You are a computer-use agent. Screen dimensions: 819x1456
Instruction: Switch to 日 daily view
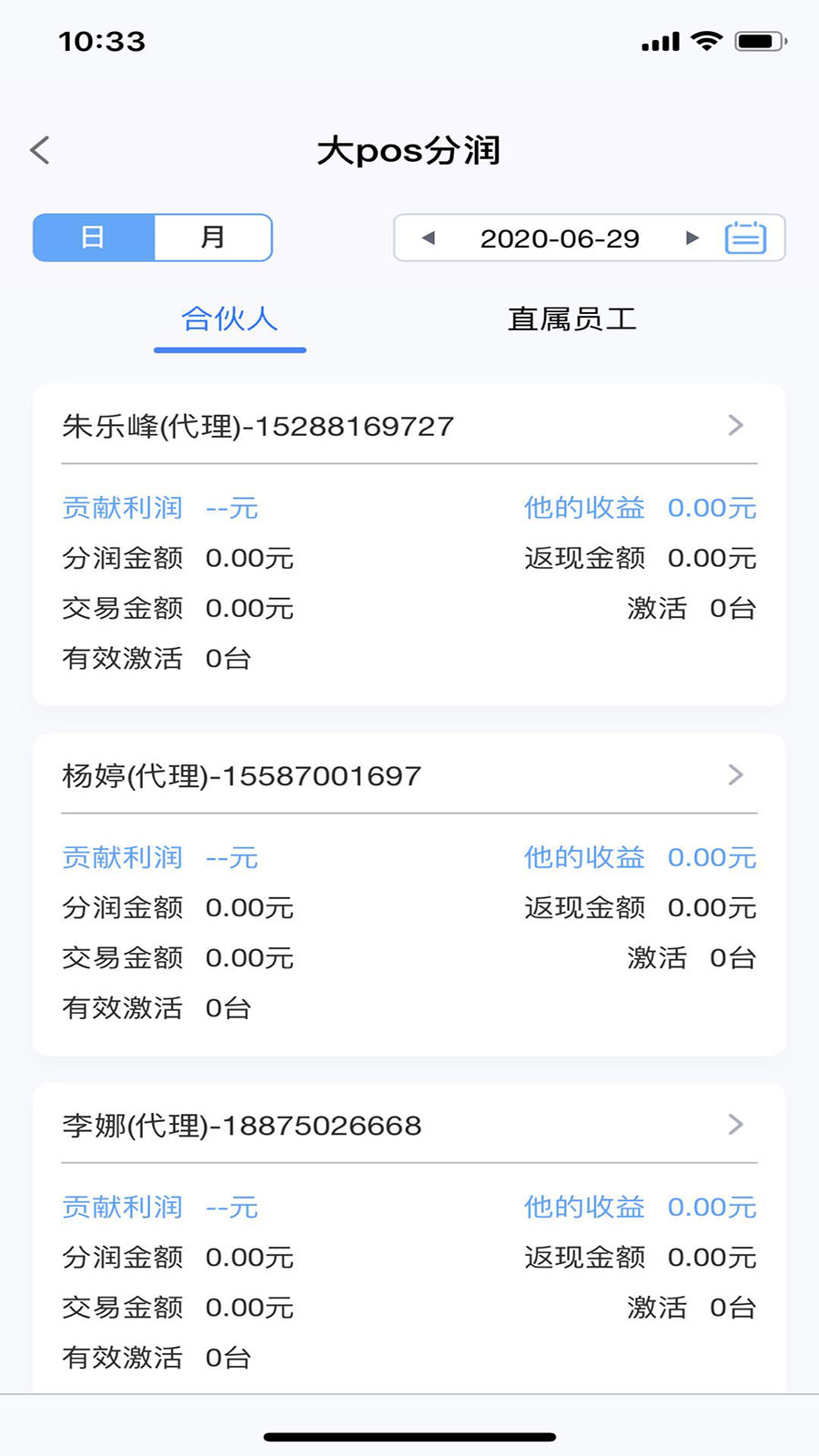tap(94, 238)
